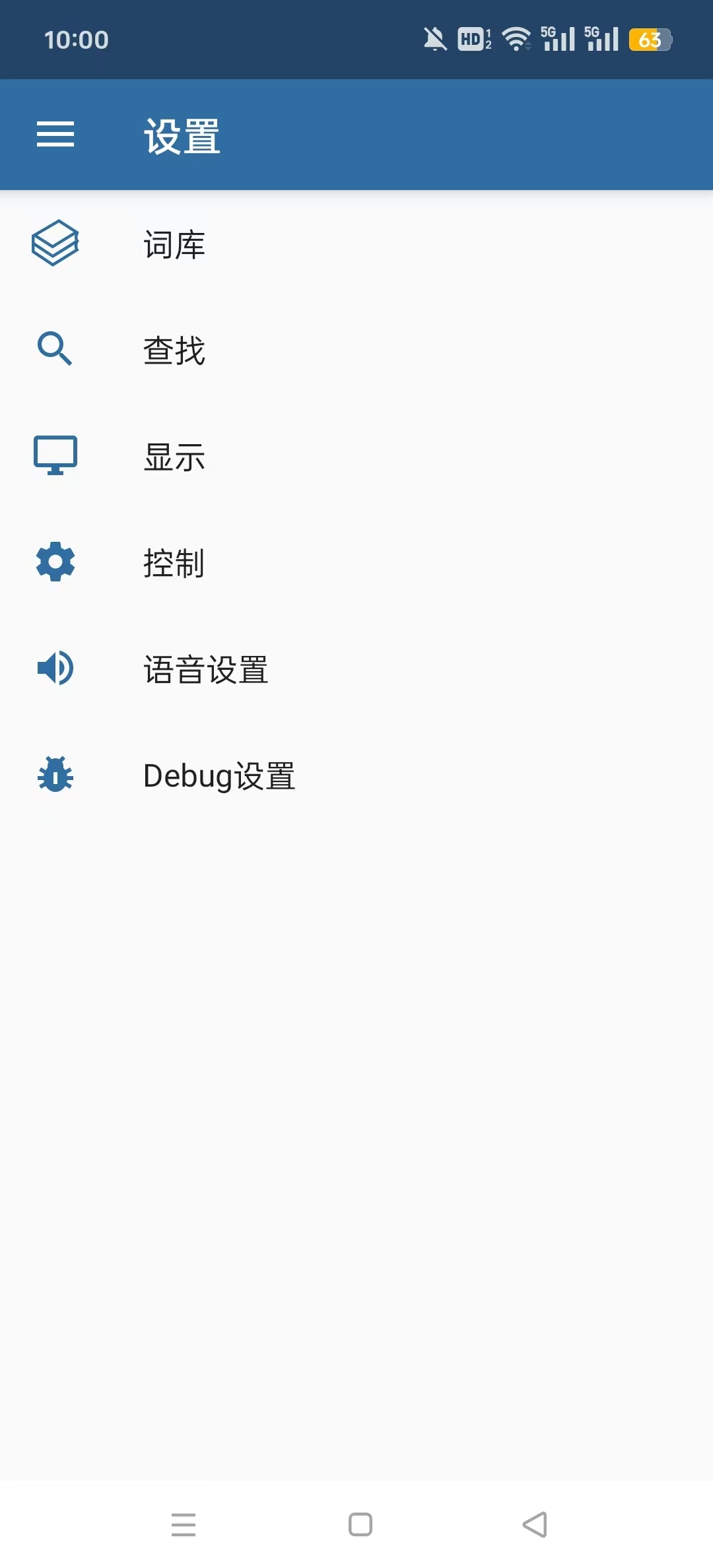Tap the battery indicator showing 63

(x=650, y=40)
